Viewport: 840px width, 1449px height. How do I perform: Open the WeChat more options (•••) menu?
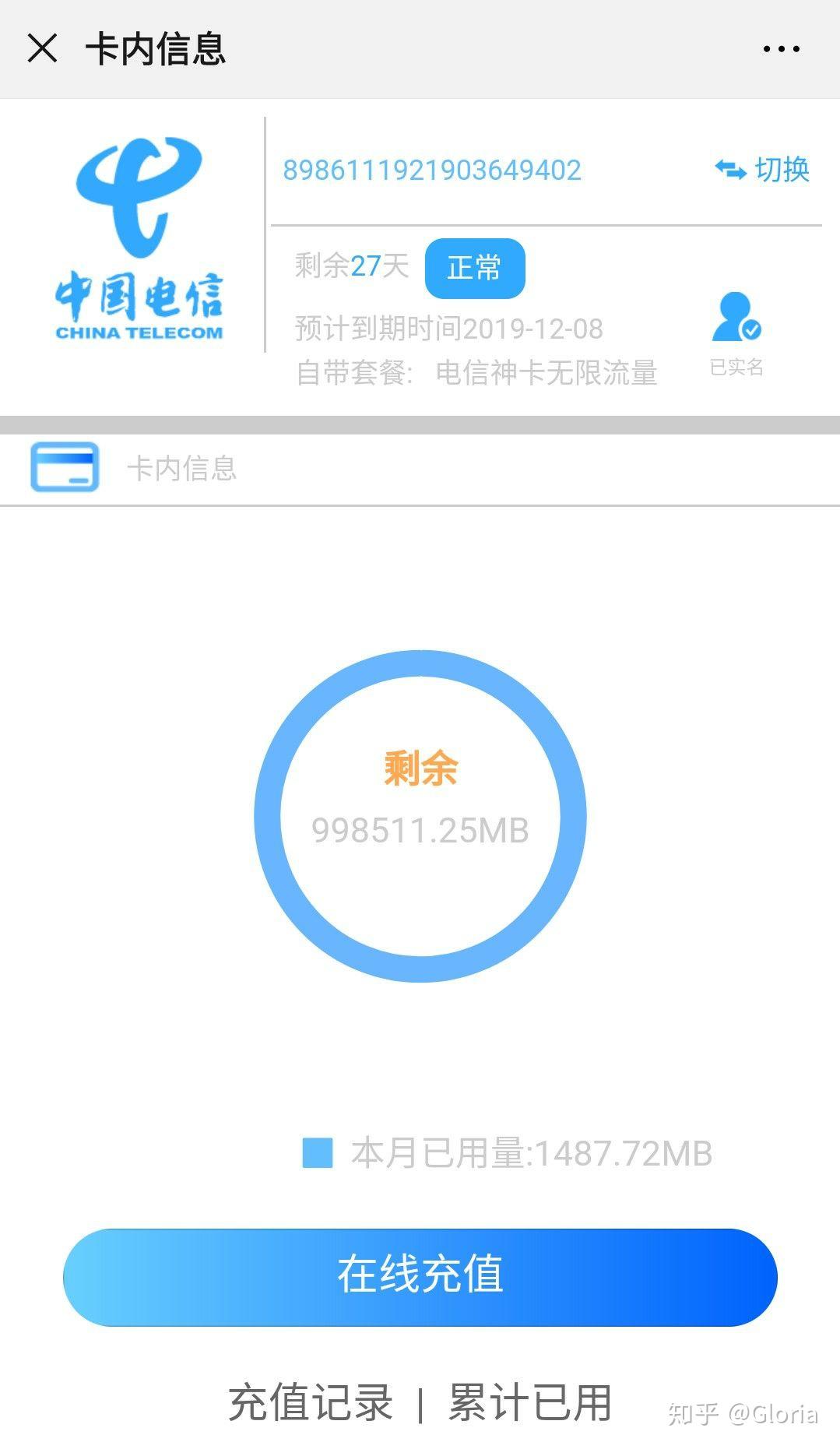tap(782, 48)
